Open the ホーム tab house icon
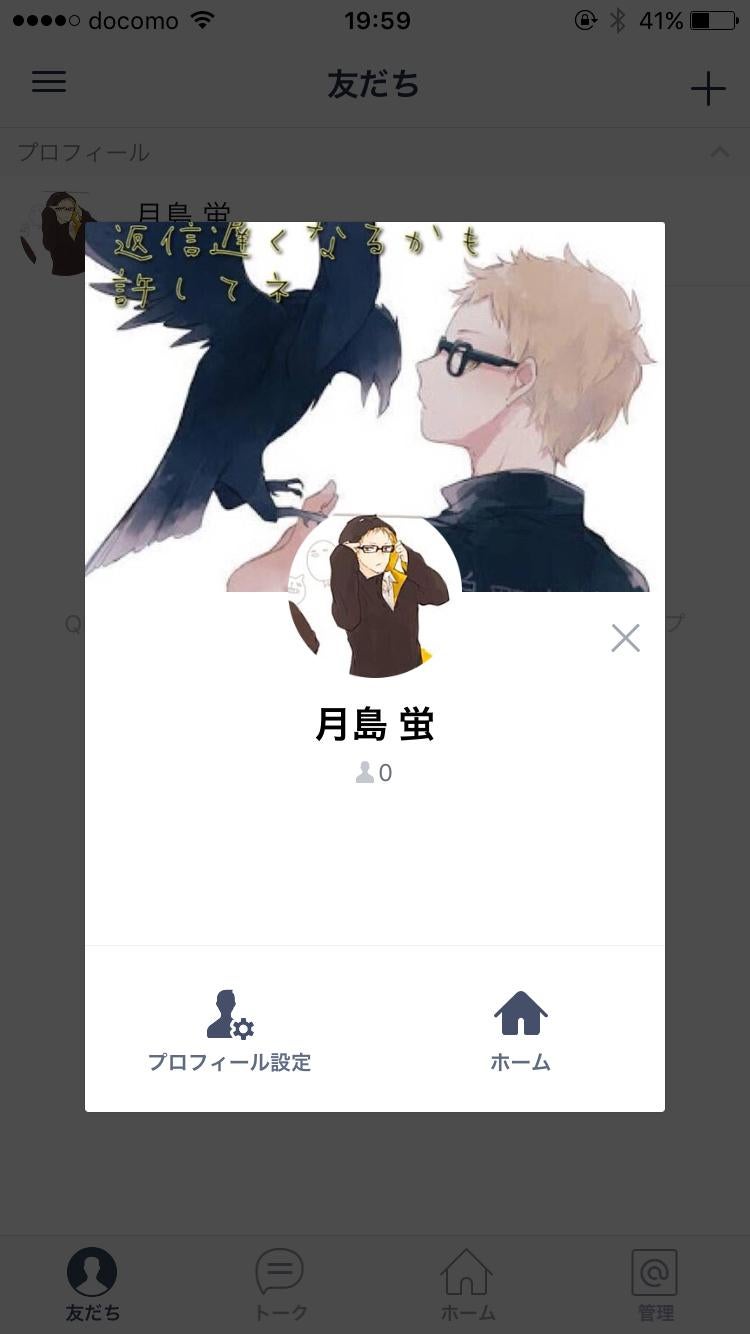This screenshot has height=1334, width=750. 467,1272
